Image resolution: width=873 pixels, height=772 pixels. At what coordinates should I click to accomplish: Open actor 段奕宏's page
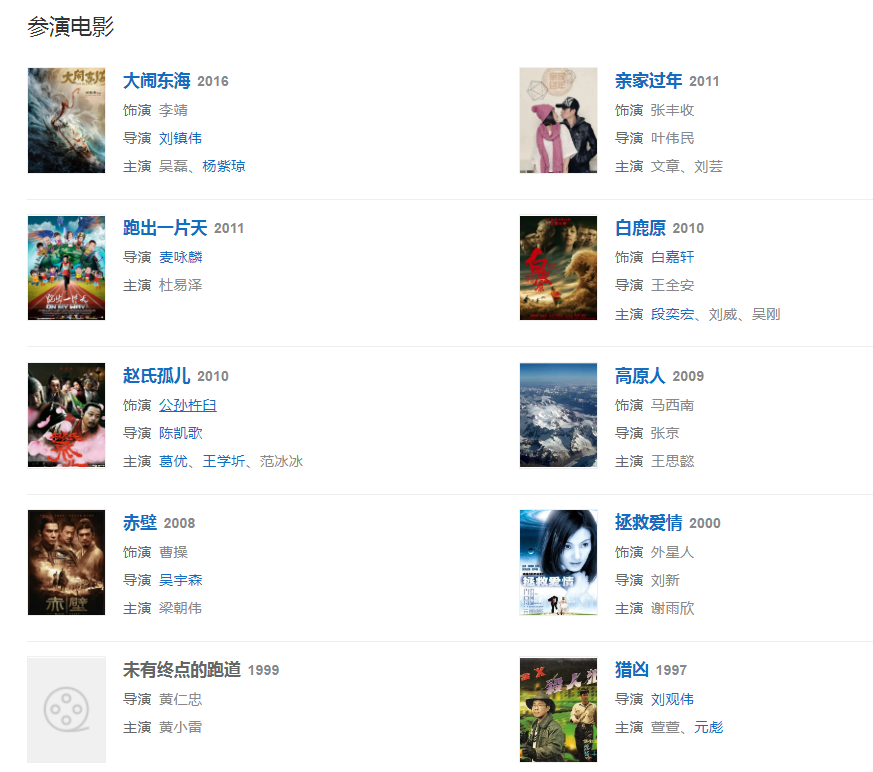[672, 314]
